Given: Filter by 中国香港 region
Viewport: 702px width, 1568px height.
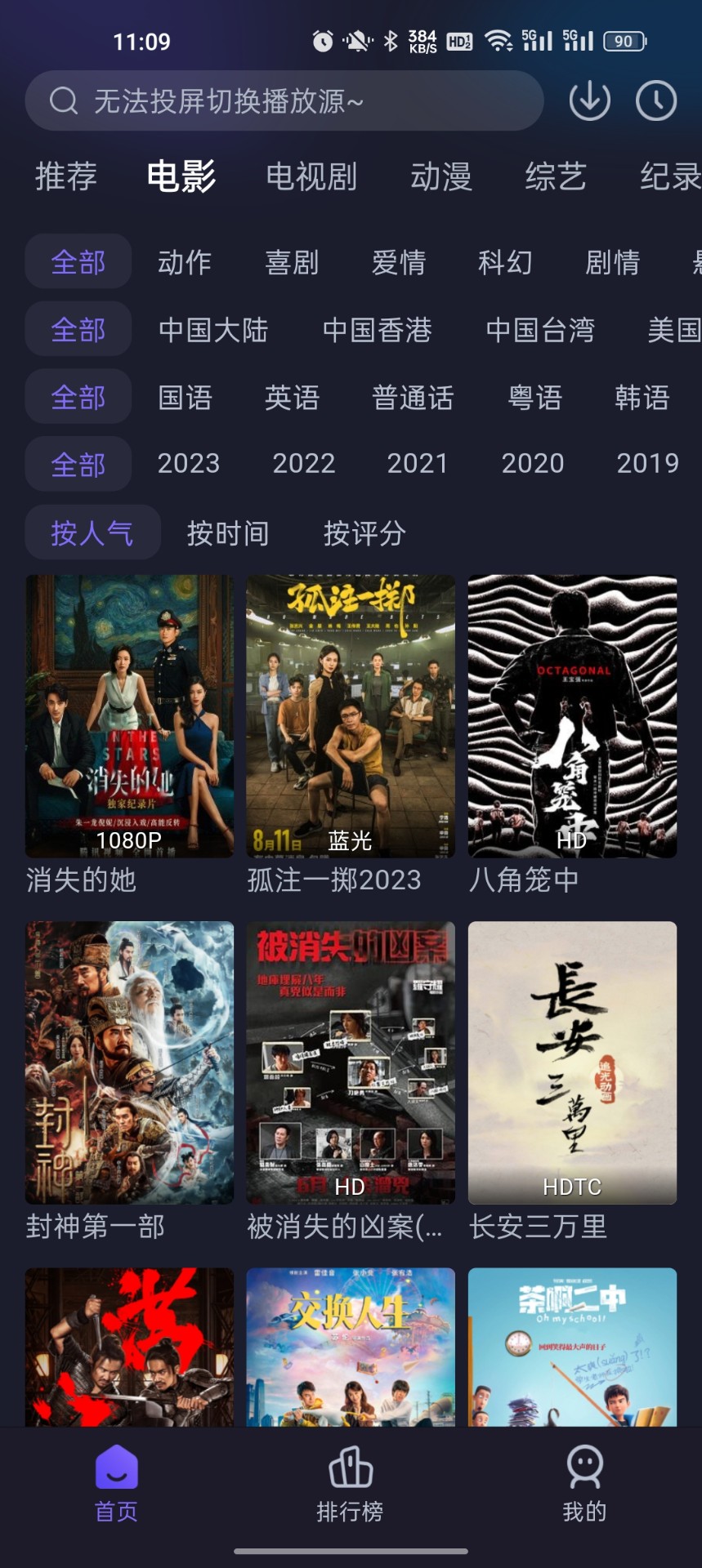Looking at the screenshot, I should coord(379,329).
